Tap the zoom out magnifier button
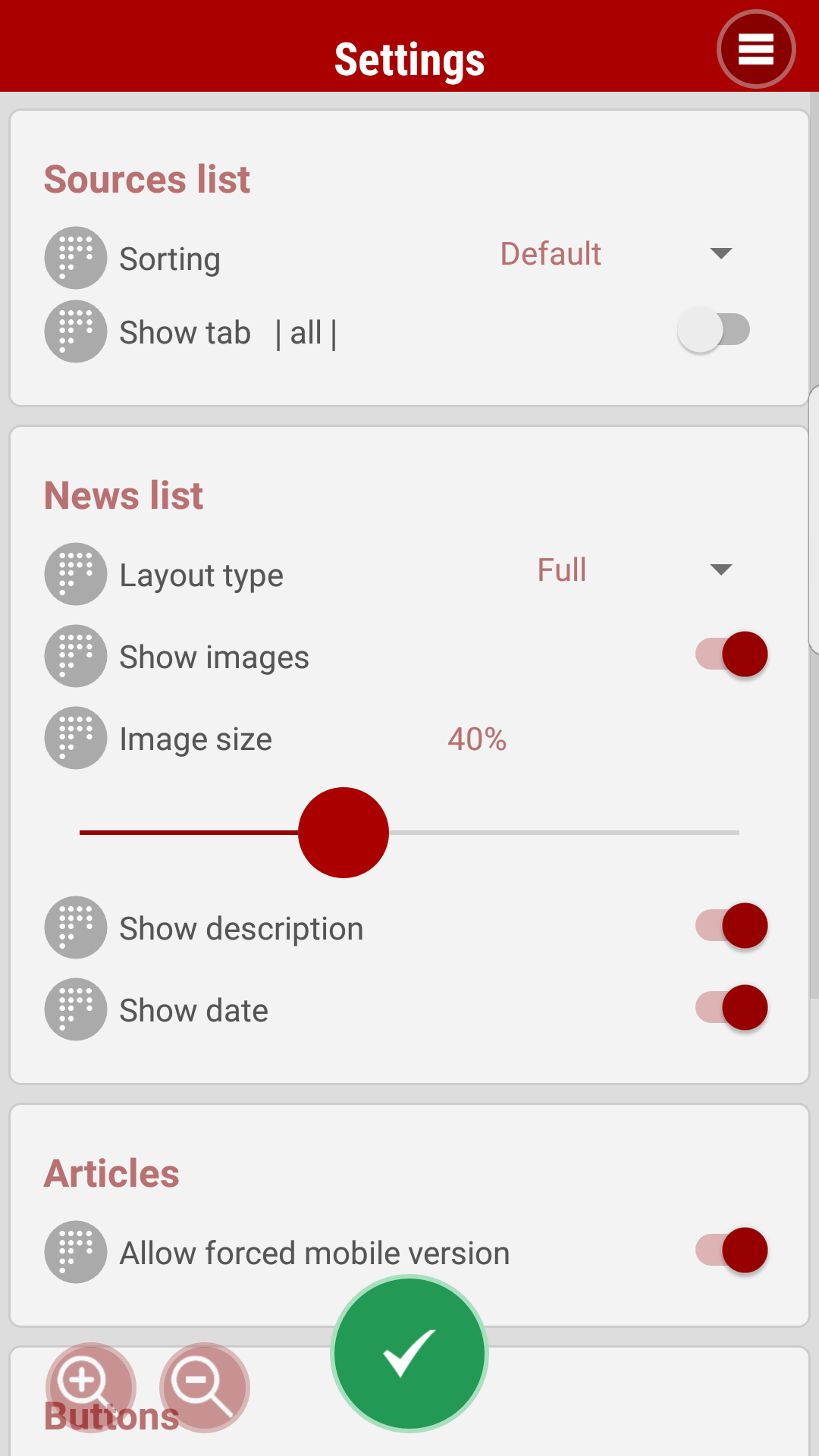The image size is (819, 1456). click(x=204, y=1387)
